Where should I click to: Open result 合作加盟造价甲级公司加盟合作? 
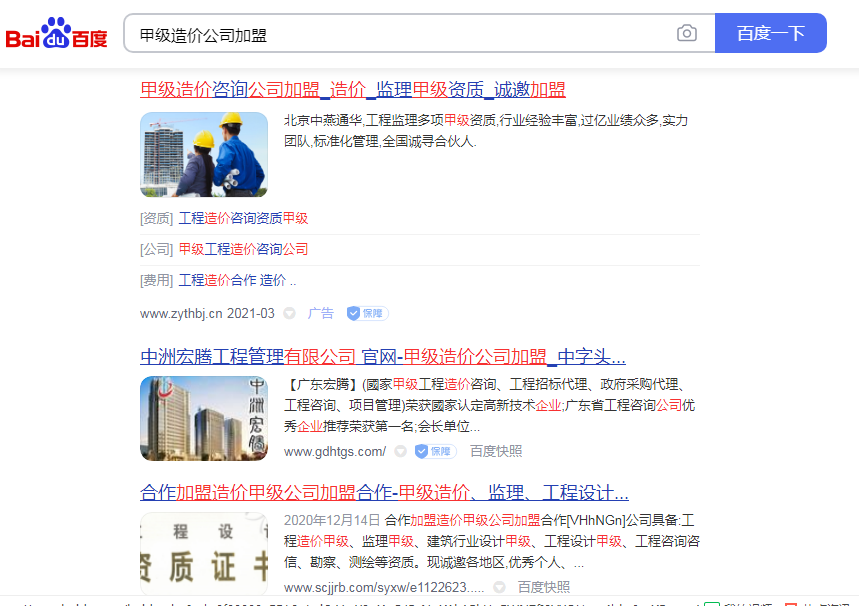384,493
